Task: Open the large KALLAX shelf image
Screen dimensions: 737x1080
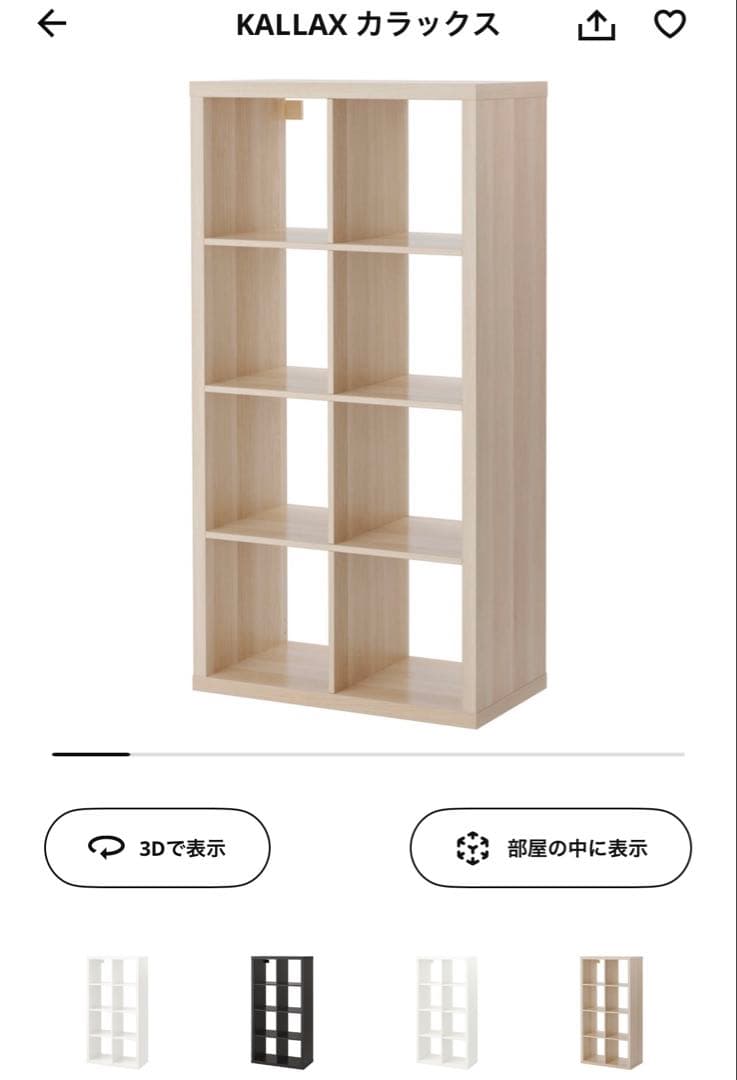Action: (368, 400)
